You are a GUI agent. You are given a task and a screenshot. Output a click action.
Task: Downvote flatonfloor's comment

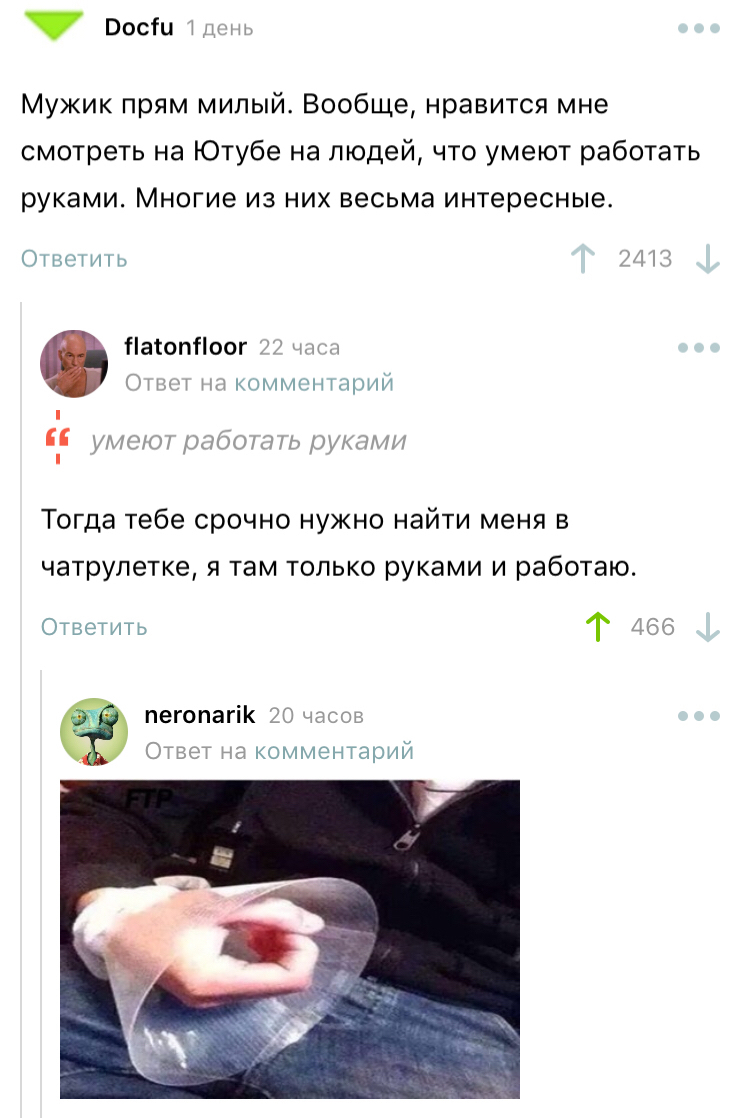707,627
